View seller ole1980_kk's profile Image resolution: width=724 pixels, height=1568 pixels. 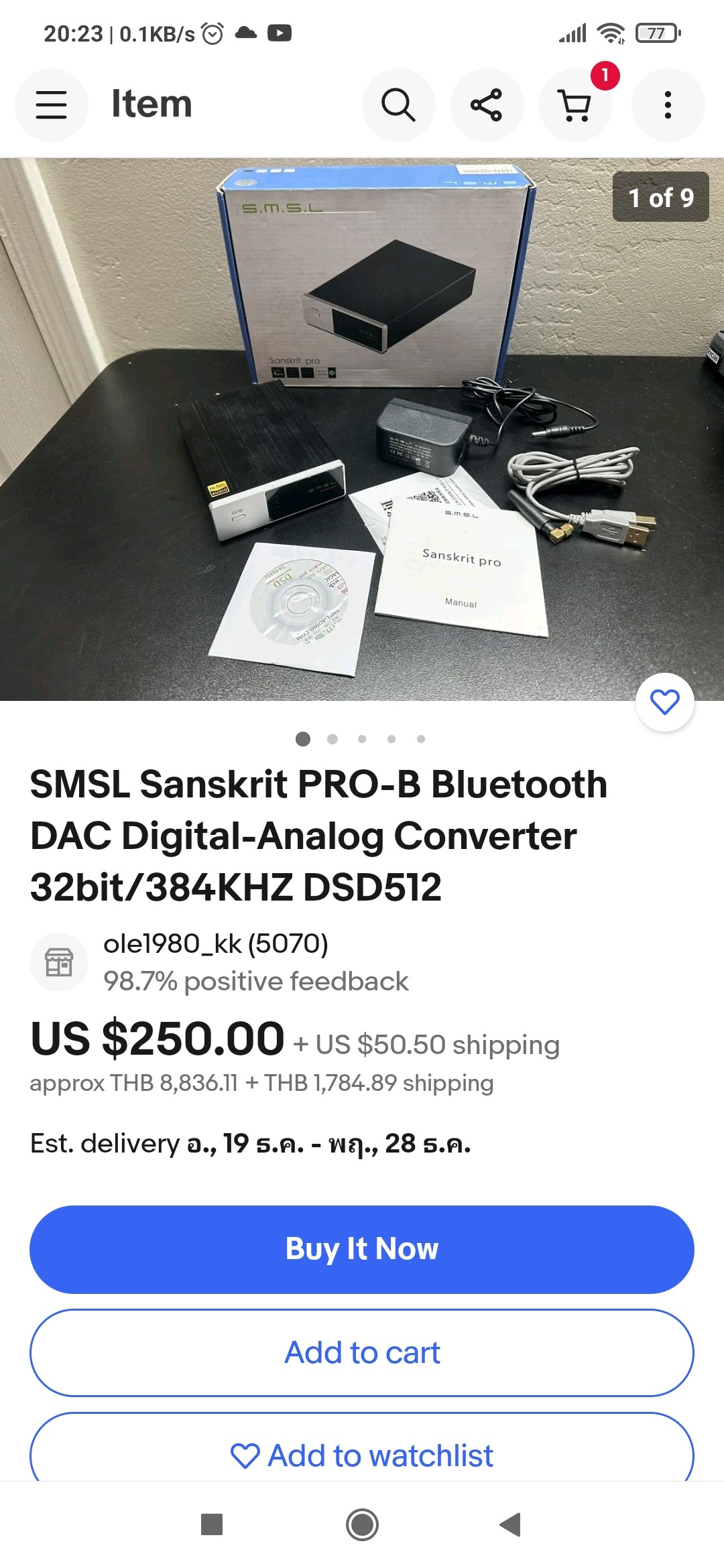pyautogui.click(x=215, y=943)
